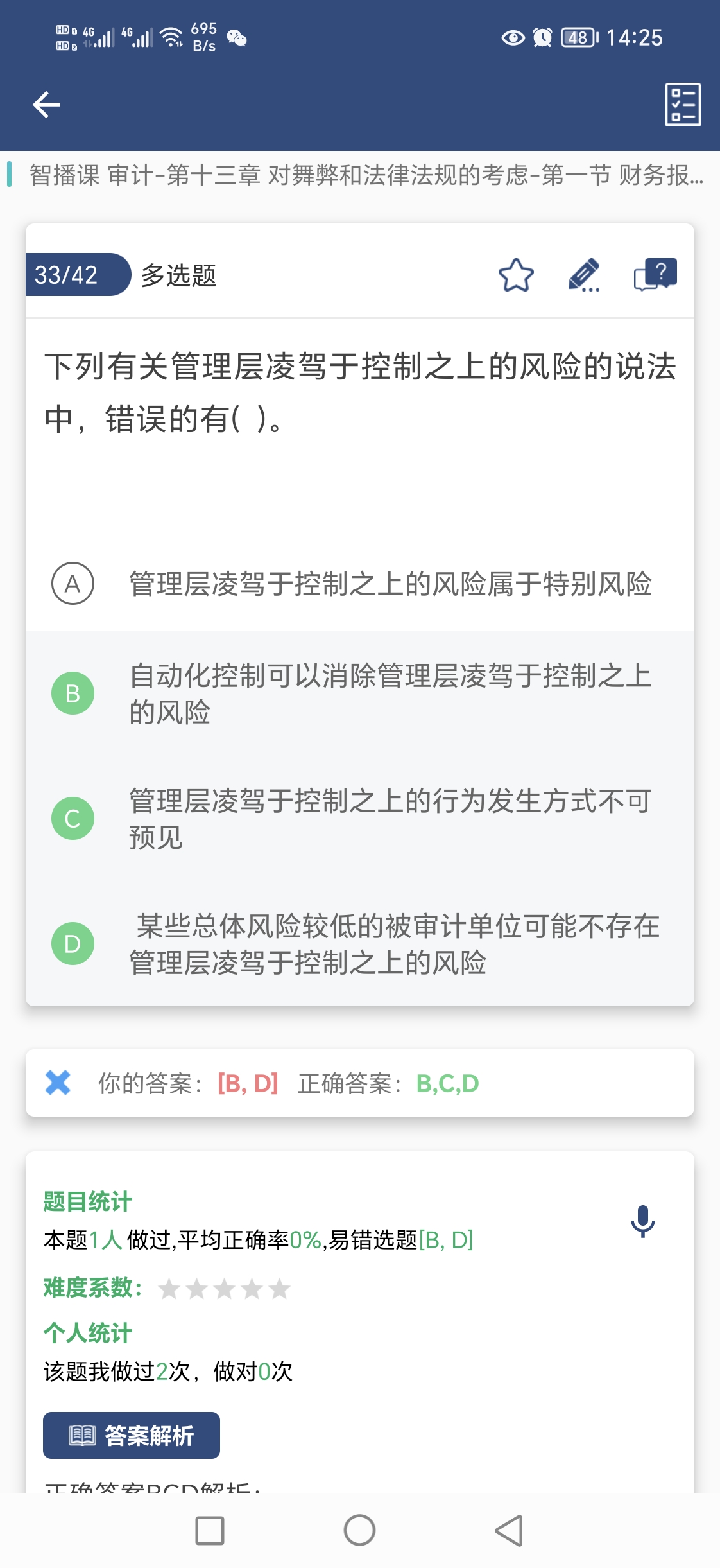Select option C 行为发生方式不可预见
The image size is (720, 1568).
point(360,819)
